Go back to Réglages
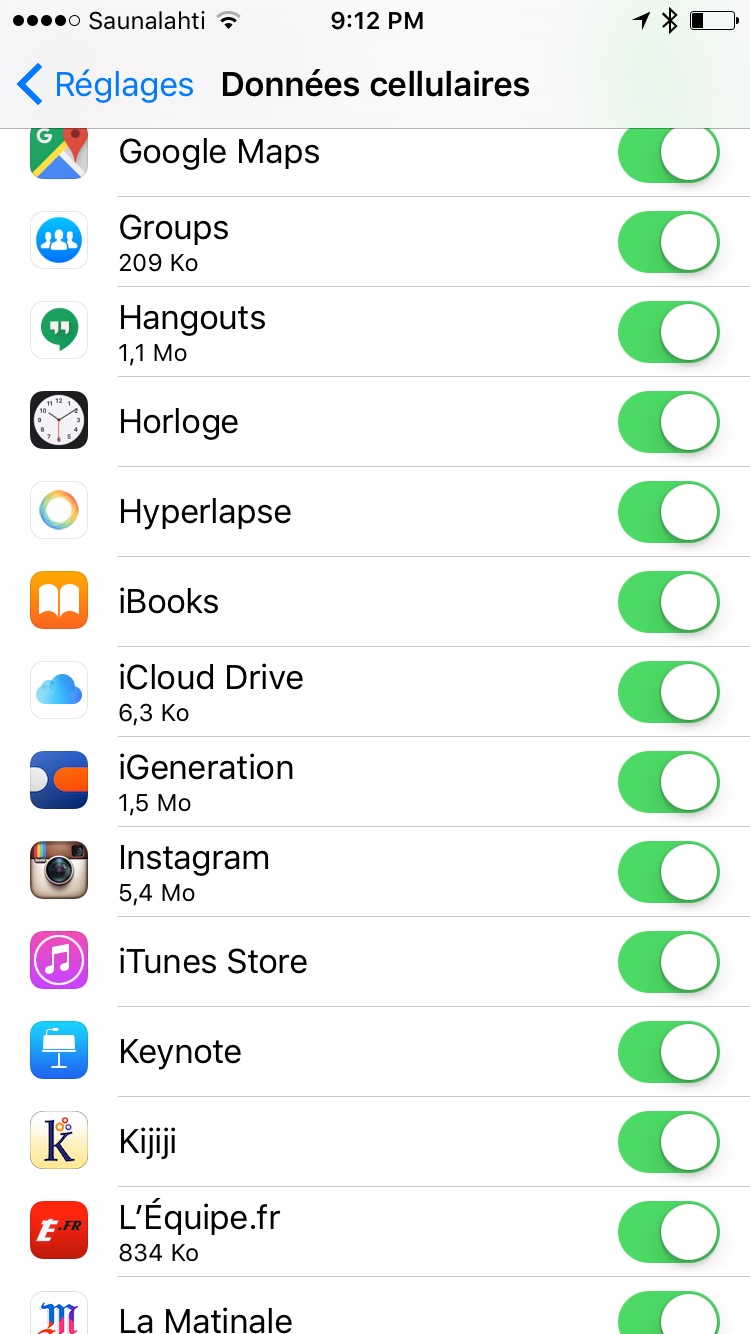The width and height of the screenshot is (750, 1334). 105,85
